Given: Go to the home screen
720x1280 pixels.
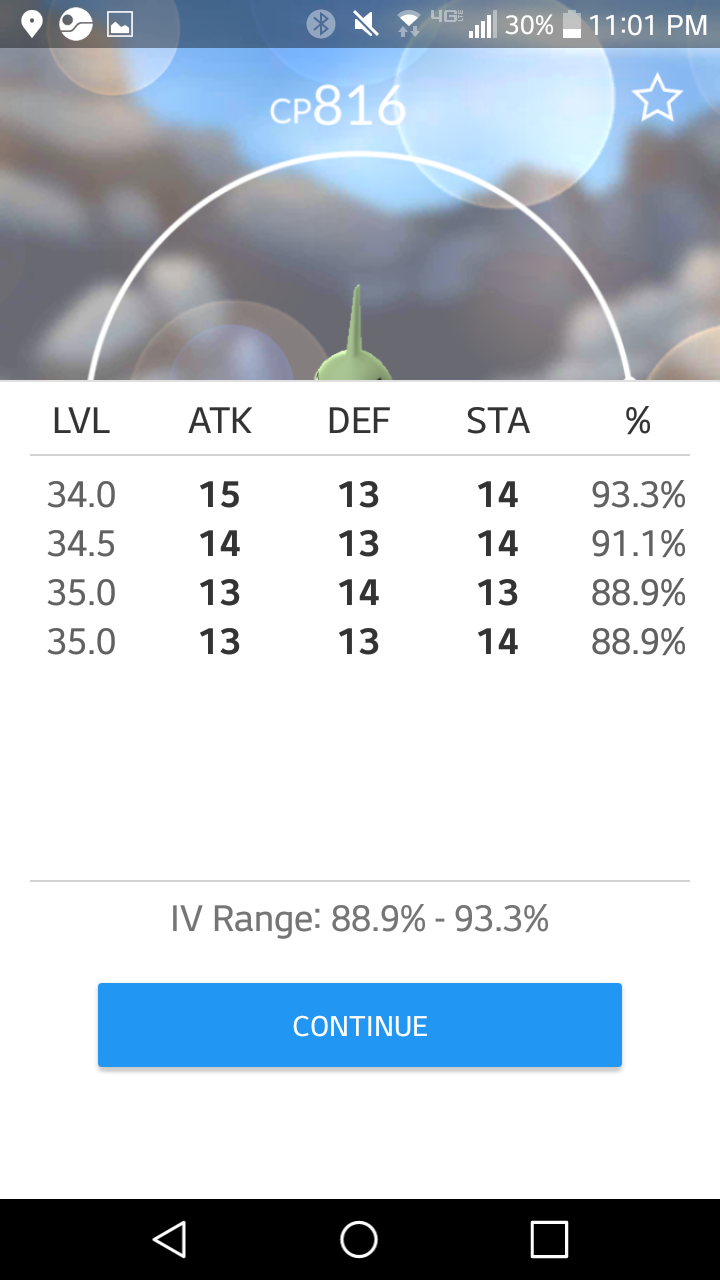Looking at the screenshot, I should 359,1239.
